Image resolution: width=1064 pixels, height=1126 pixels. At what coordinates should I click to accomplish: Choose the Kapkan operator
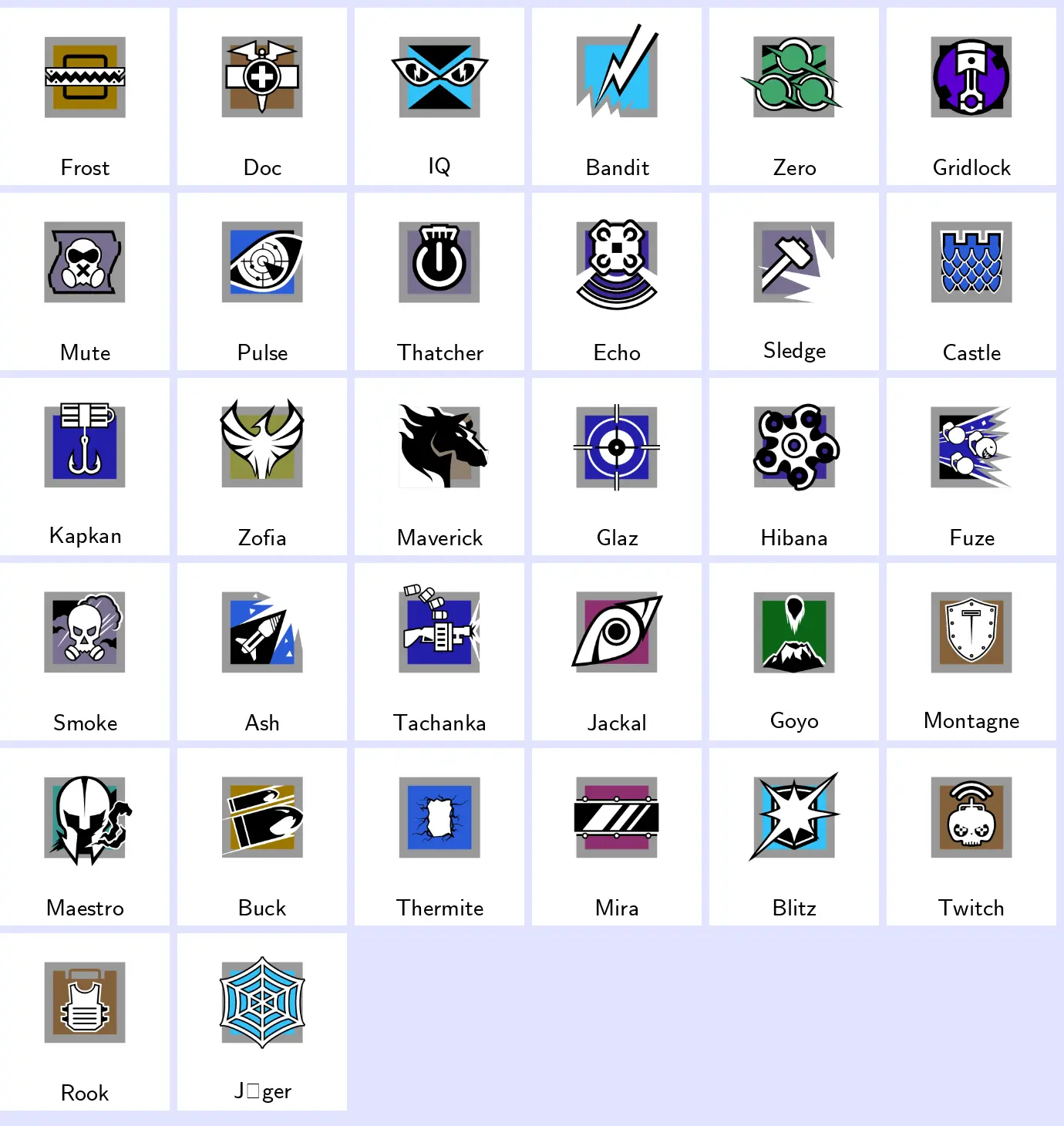(x=85, y=467)
